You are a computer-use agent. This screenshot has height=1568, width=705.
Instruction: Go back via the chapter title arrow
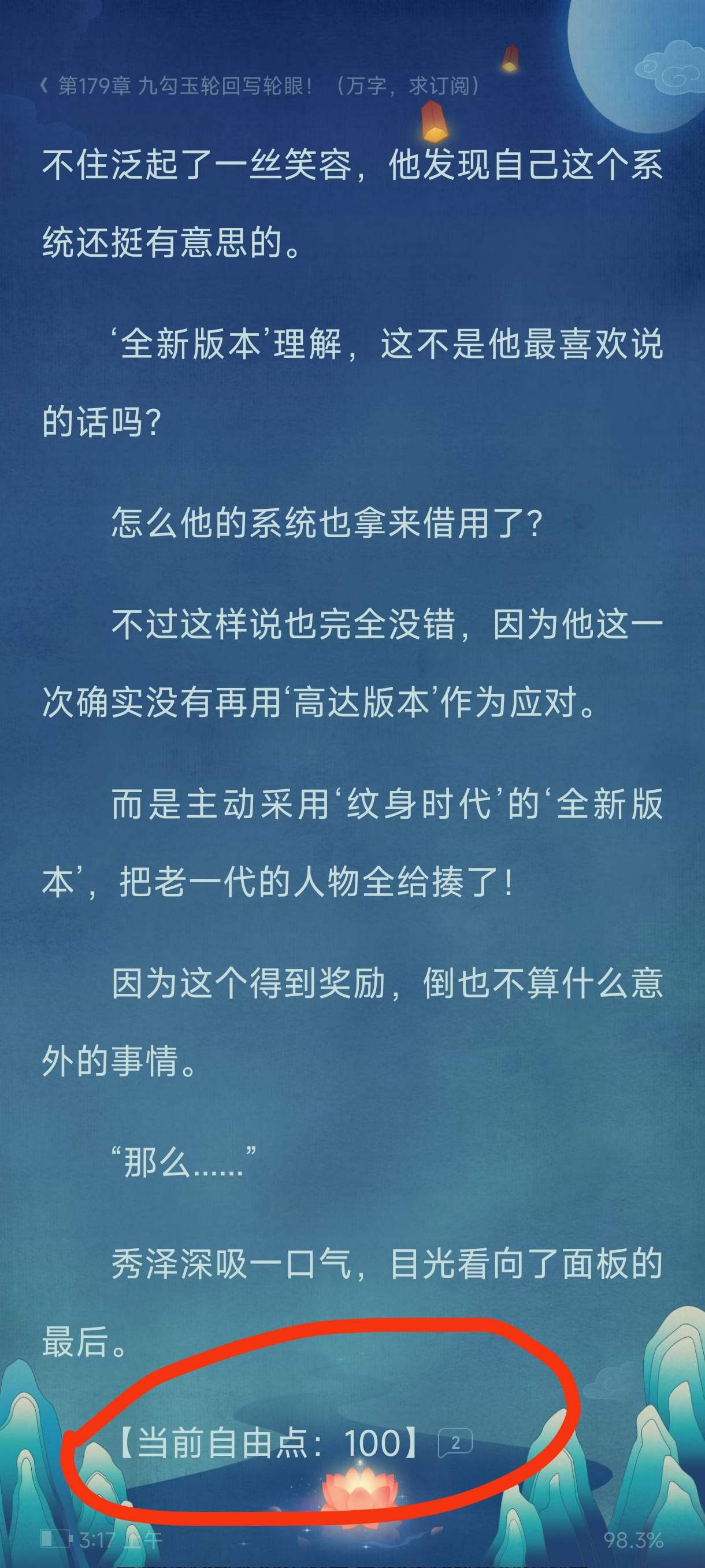44,86
